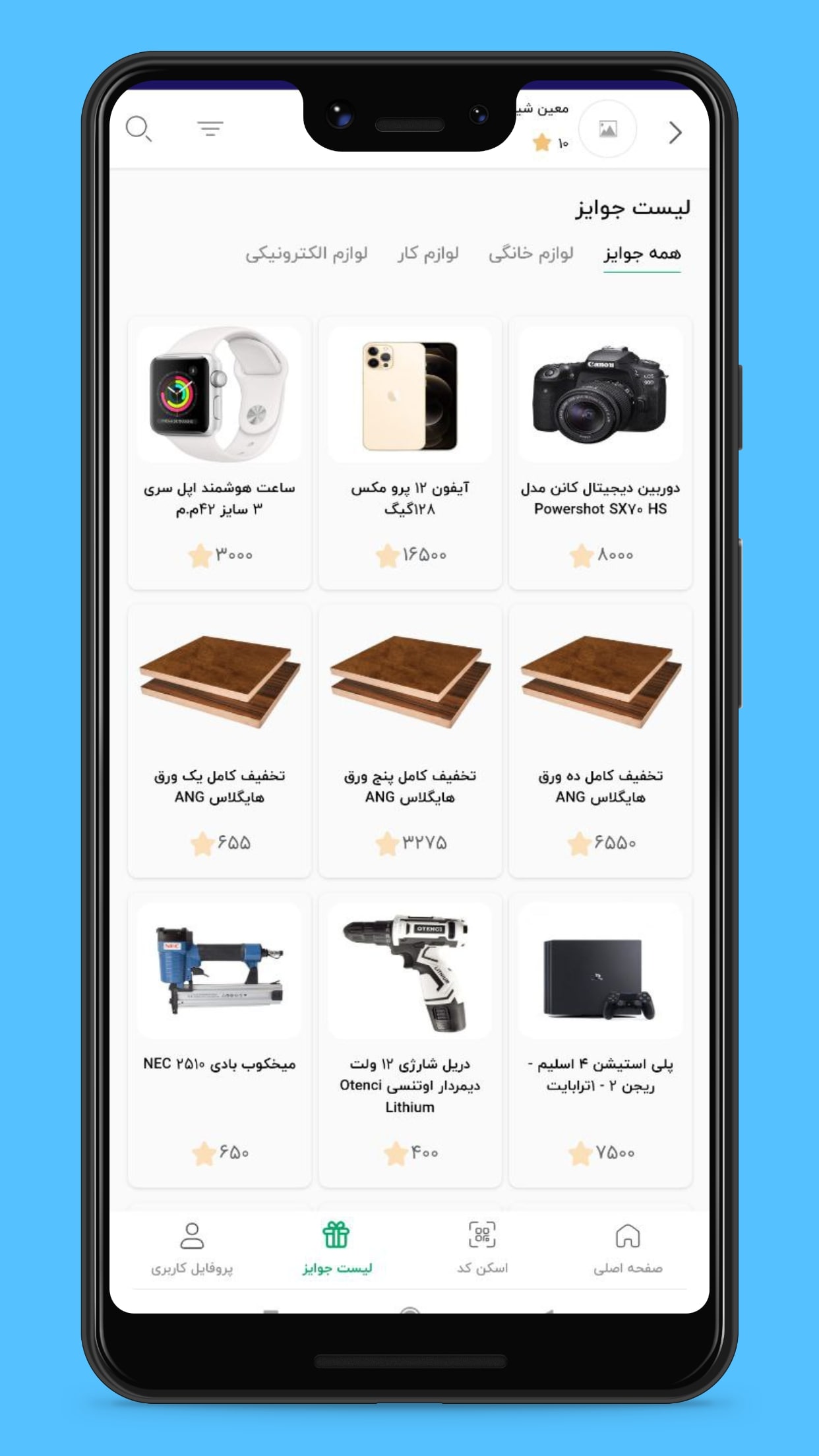819x1456 pixels.
Task: Open the Canon digital camera prize card
Action: coord(600,453)
